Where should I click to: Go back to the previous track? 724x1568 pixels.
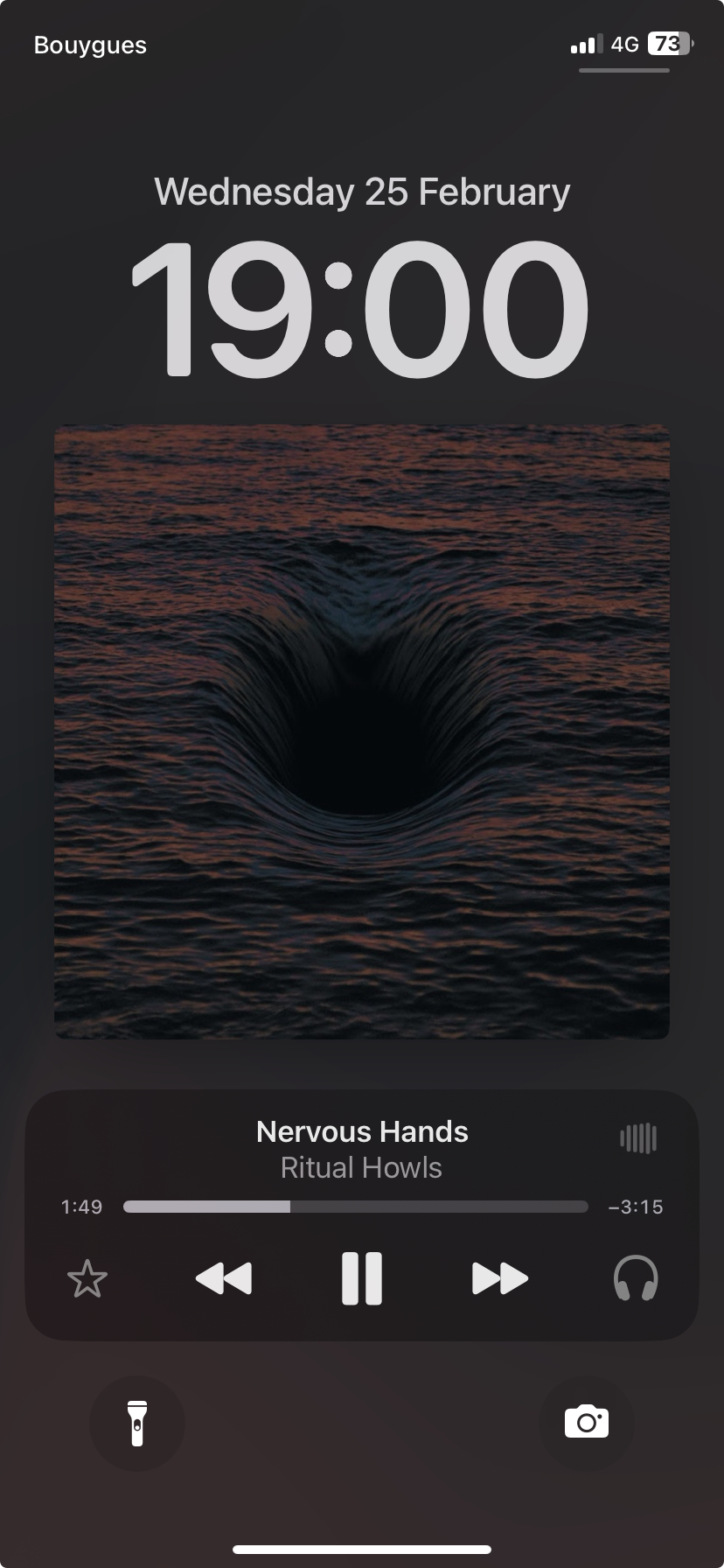[224, 1278]
